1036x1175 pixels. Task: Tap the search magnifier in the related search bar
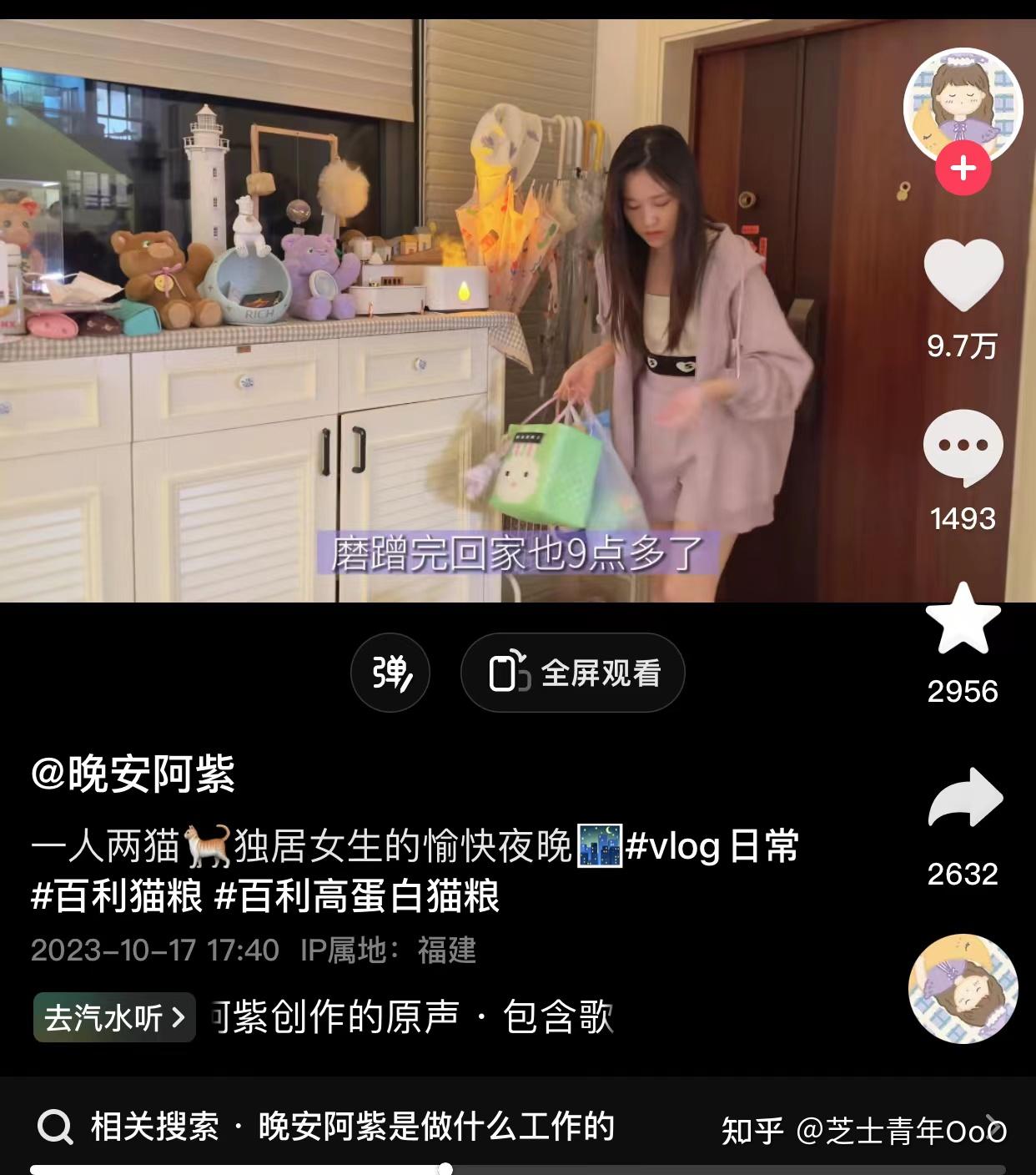click(57, 1128)
